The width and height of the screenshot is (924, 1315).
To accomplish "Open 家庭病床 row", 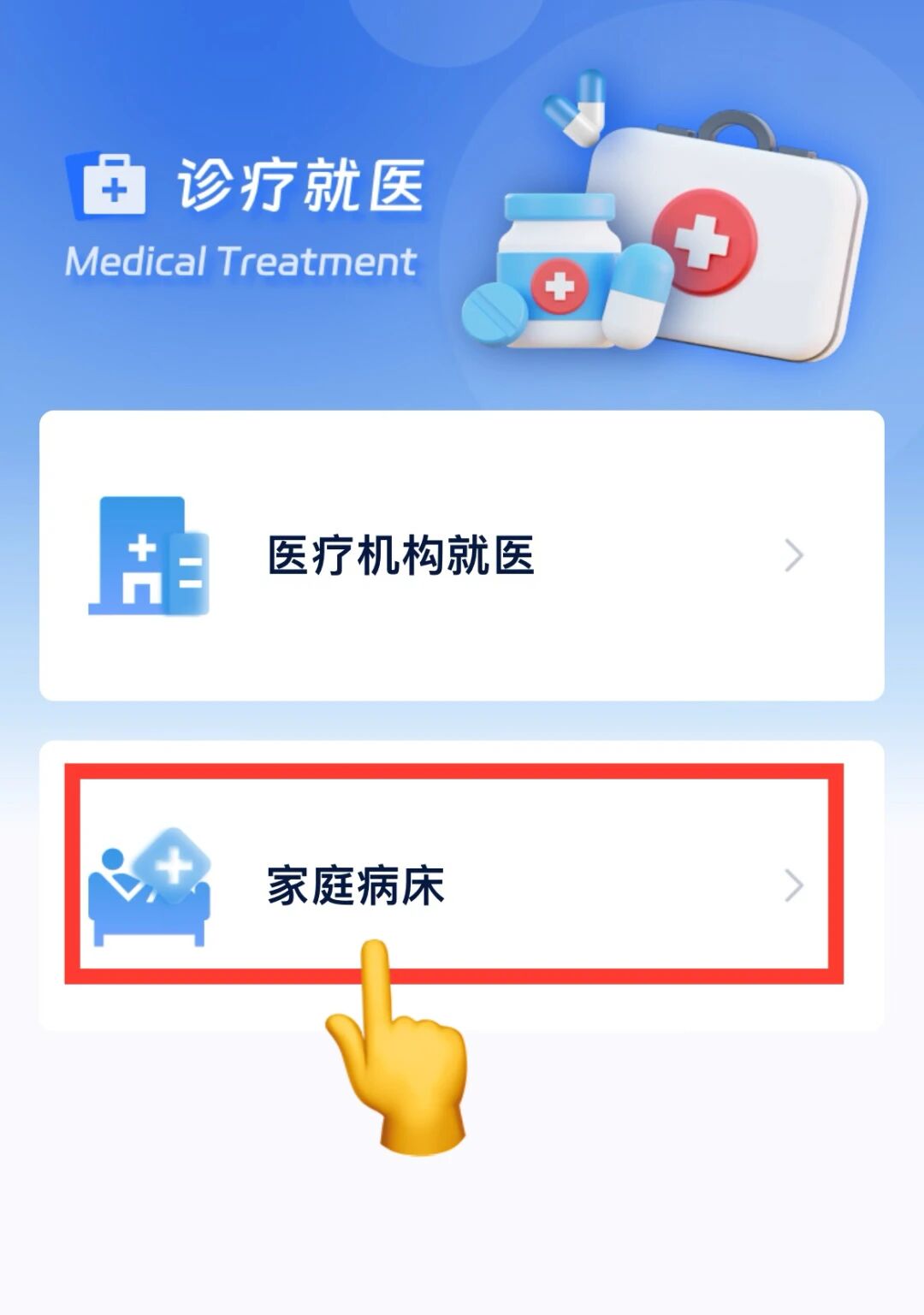I will [461, 886].
